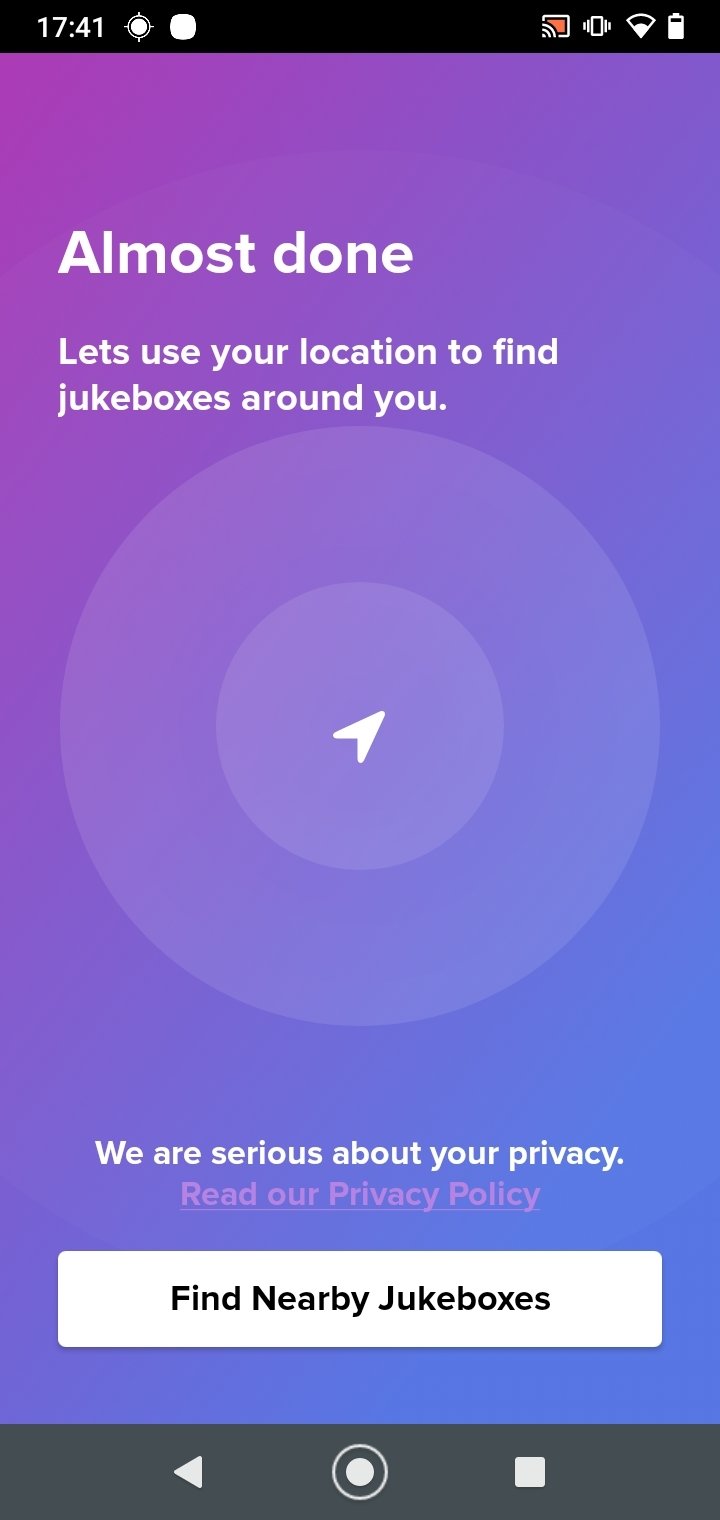720x1520 pixels.
Task: Open the Read our Privacy Policy link
Action: coord(360,1194)
